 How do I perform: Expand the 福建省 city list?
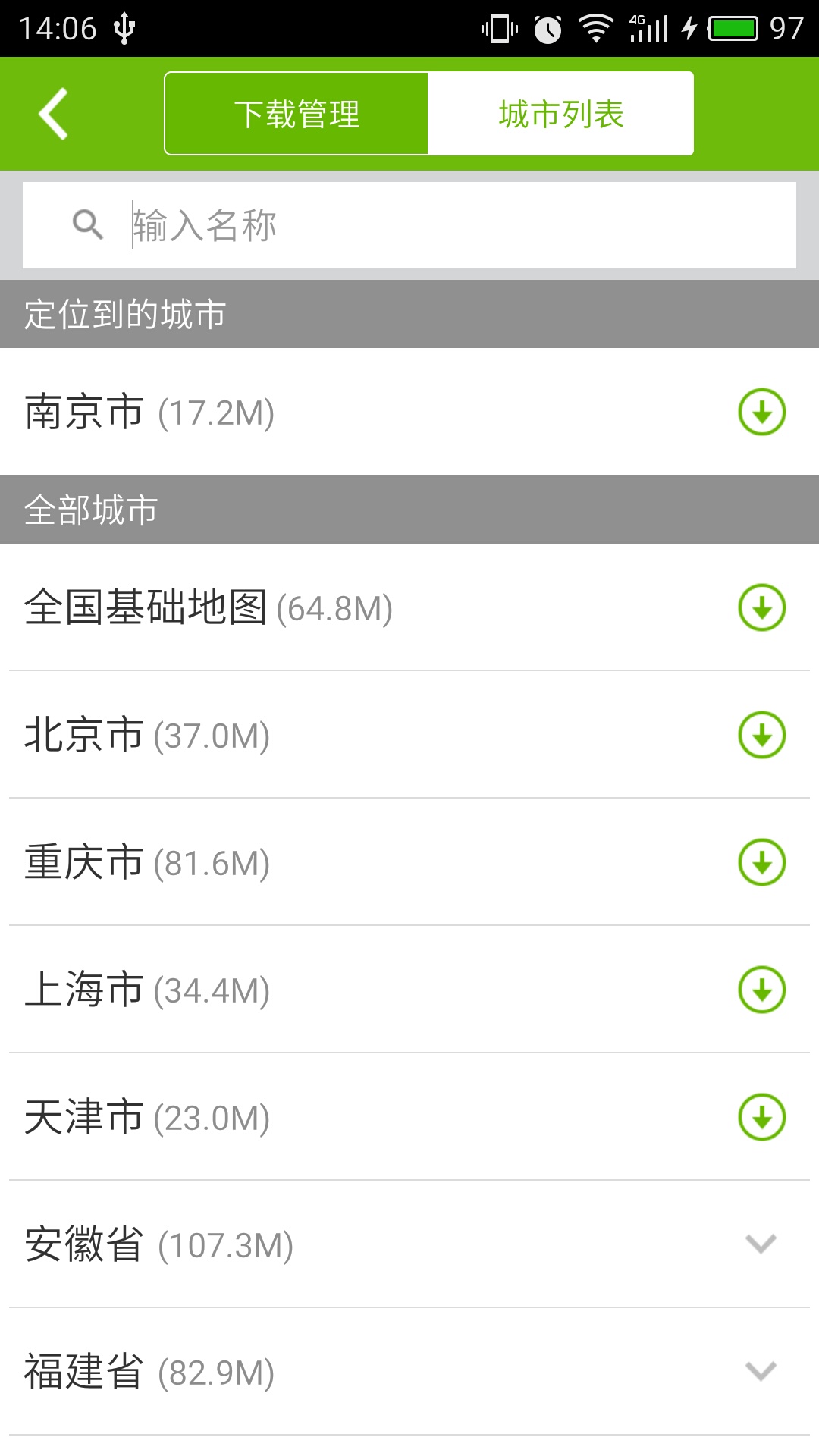click(x=760, y=1372)
